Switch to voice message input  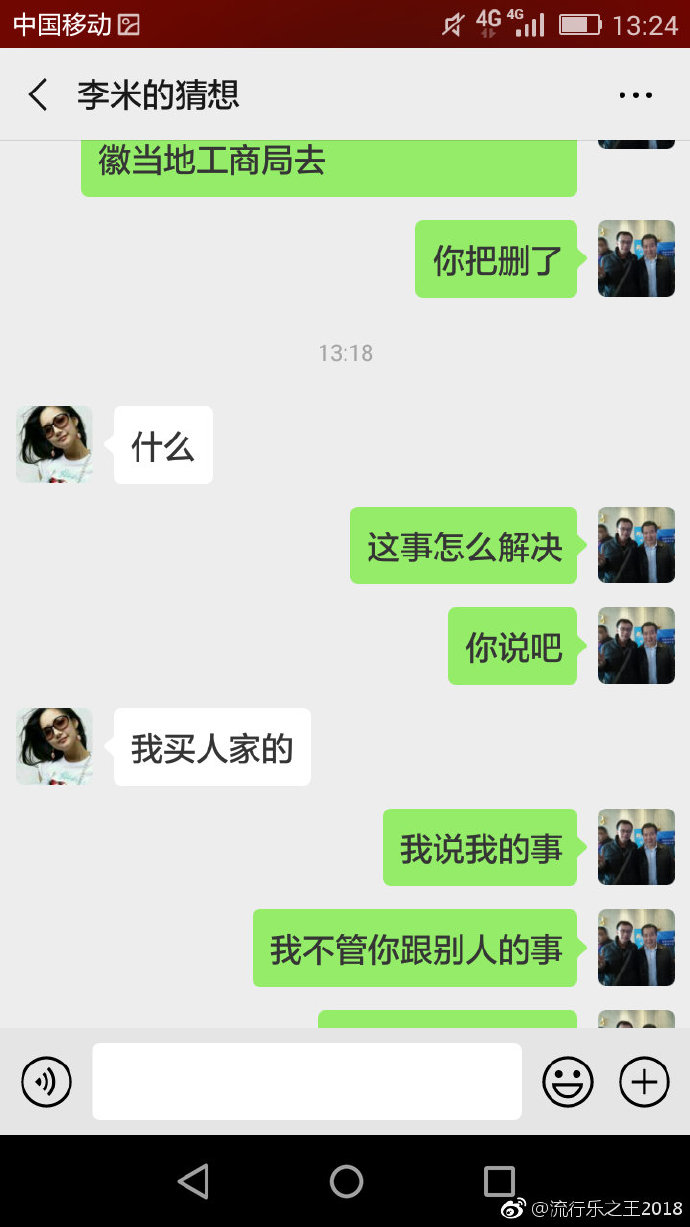point(46,1082)
